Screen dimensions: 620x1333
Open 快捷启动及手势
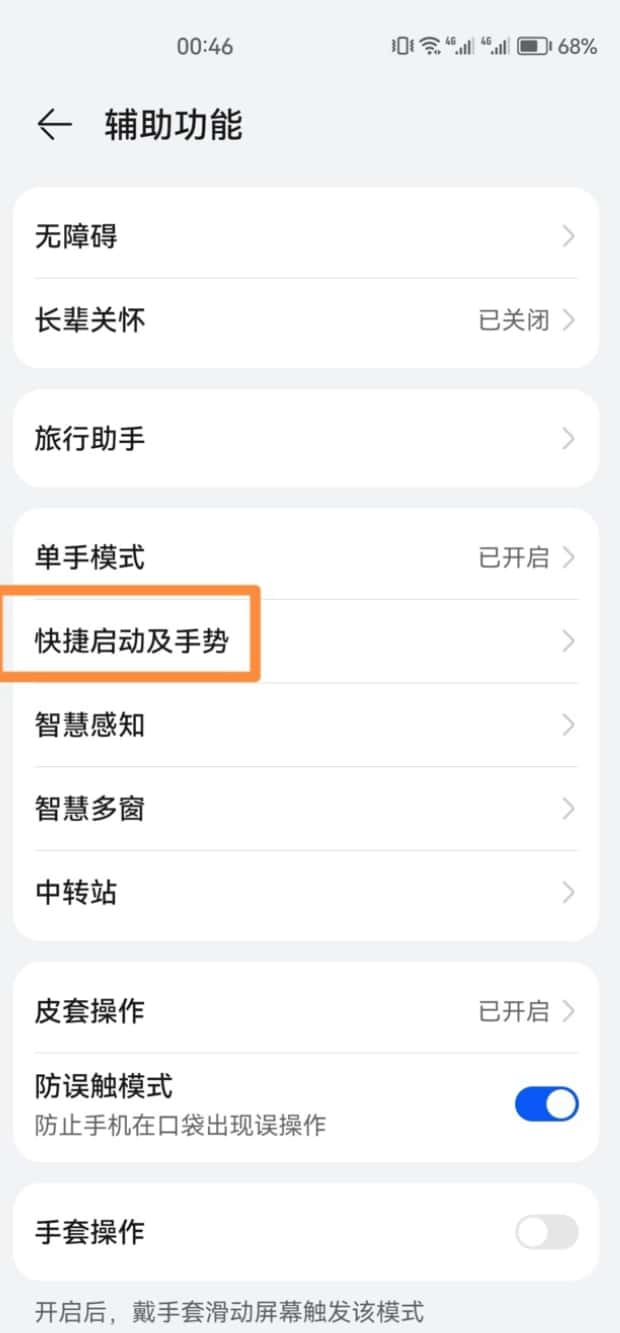(x=306, y=641)
